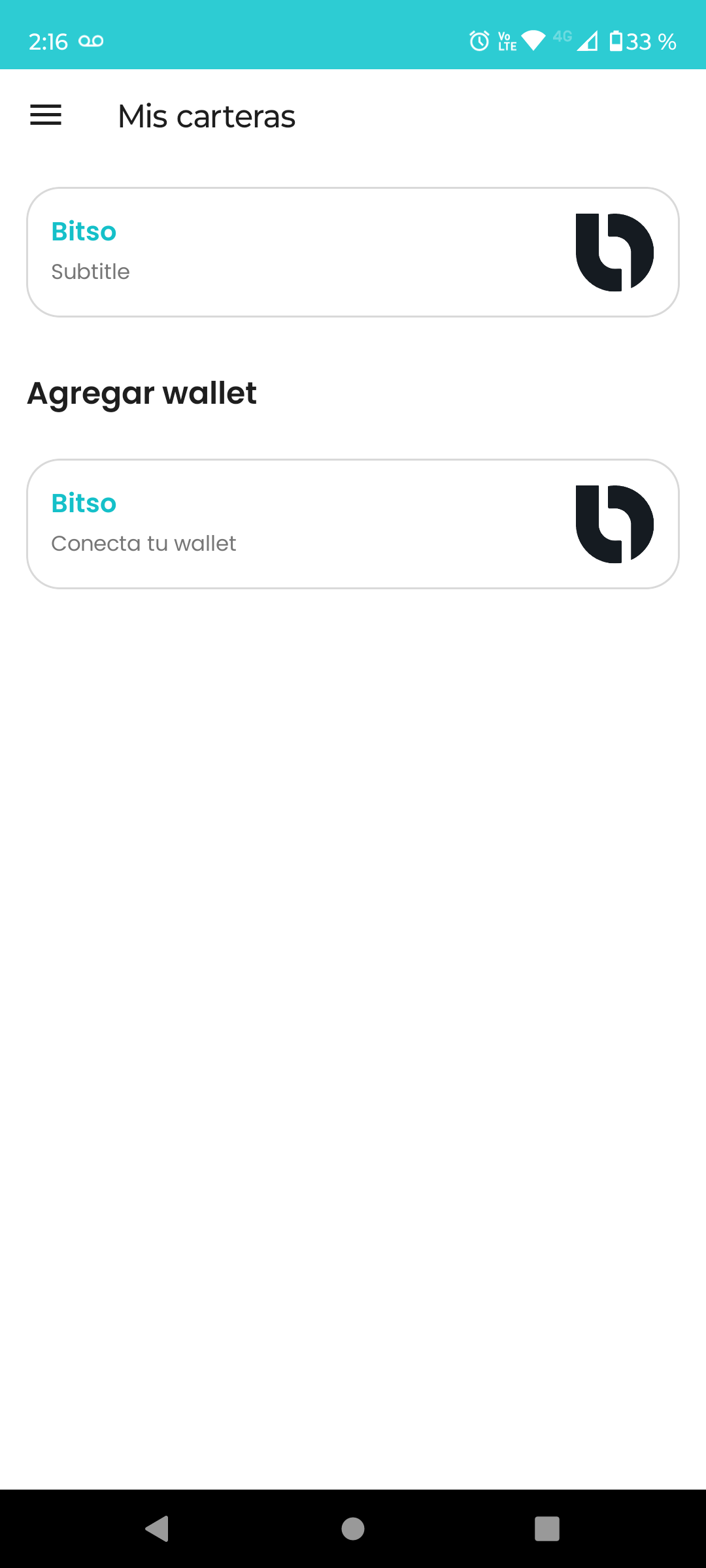This screenshot has height=1568, width=706.
Task: Go back using the system back button
Action: pyautogui.click(x=157, y=1528)
